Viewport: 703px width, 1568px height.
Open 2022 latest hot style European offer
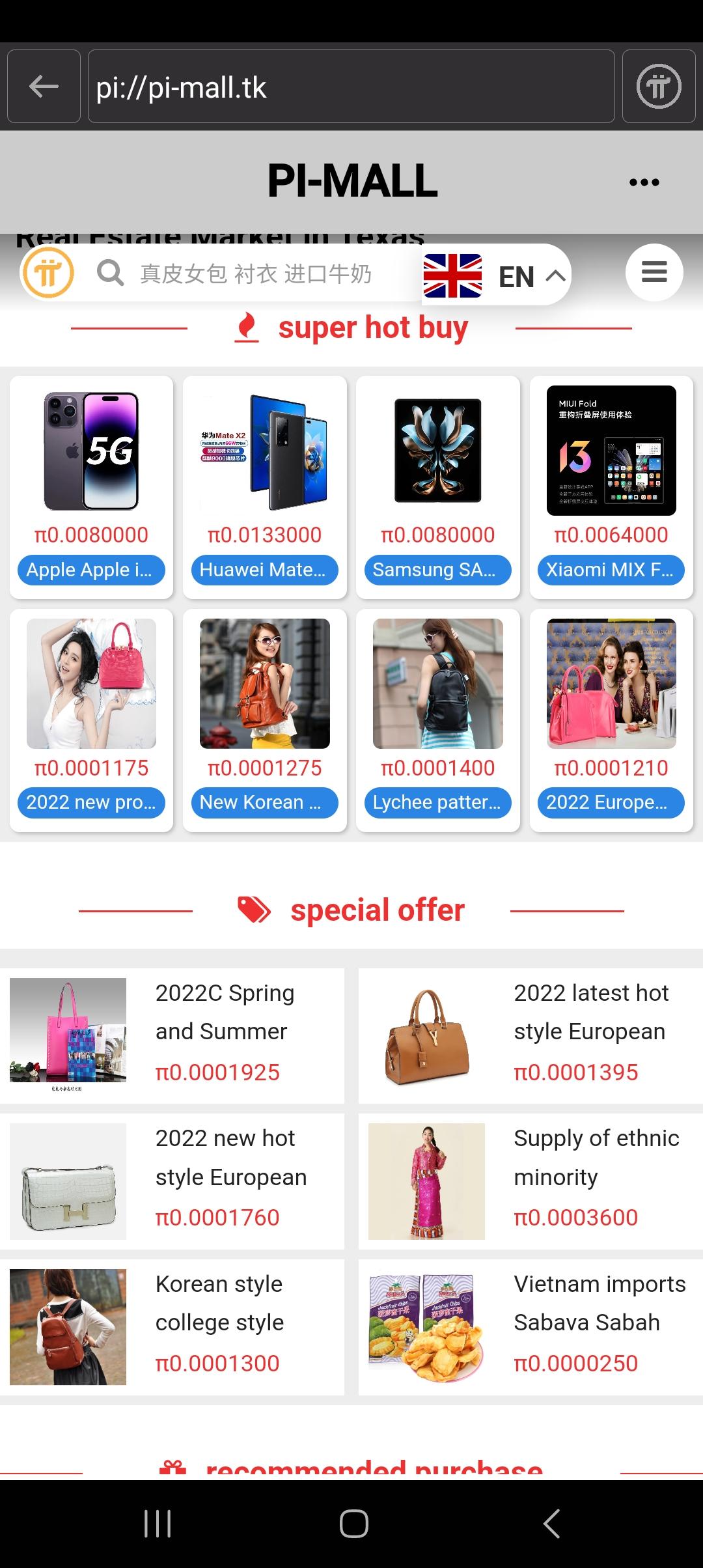[530, 1035]
